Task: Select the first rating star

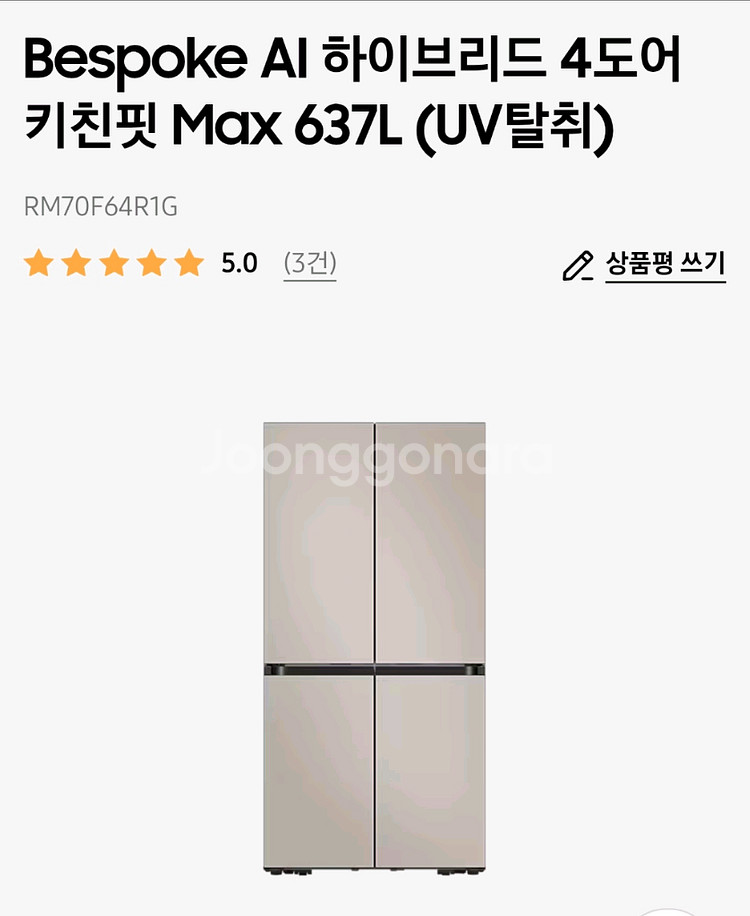Action: click(40, 265)
